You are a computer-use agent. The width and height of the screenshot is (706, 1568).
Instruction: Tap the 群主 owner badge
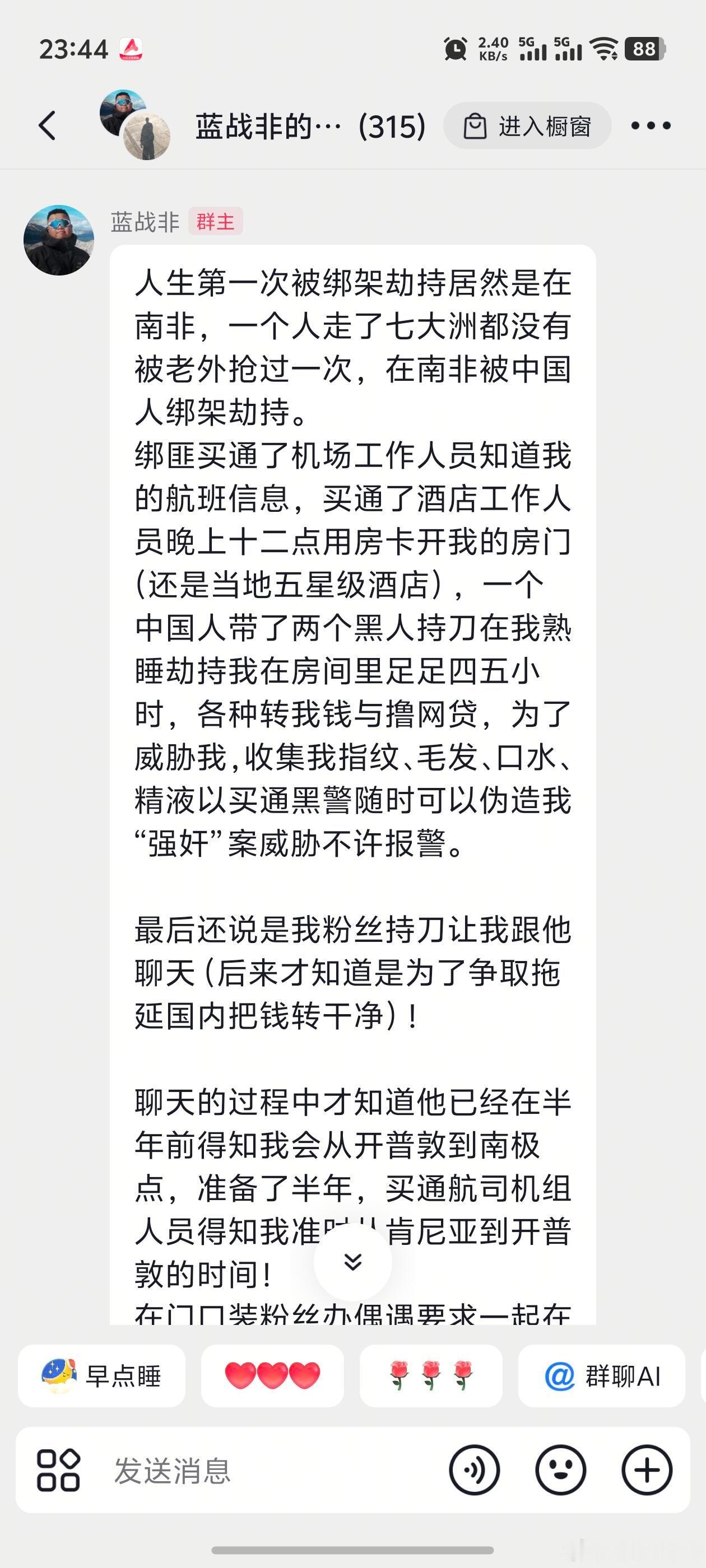[217, 223]
